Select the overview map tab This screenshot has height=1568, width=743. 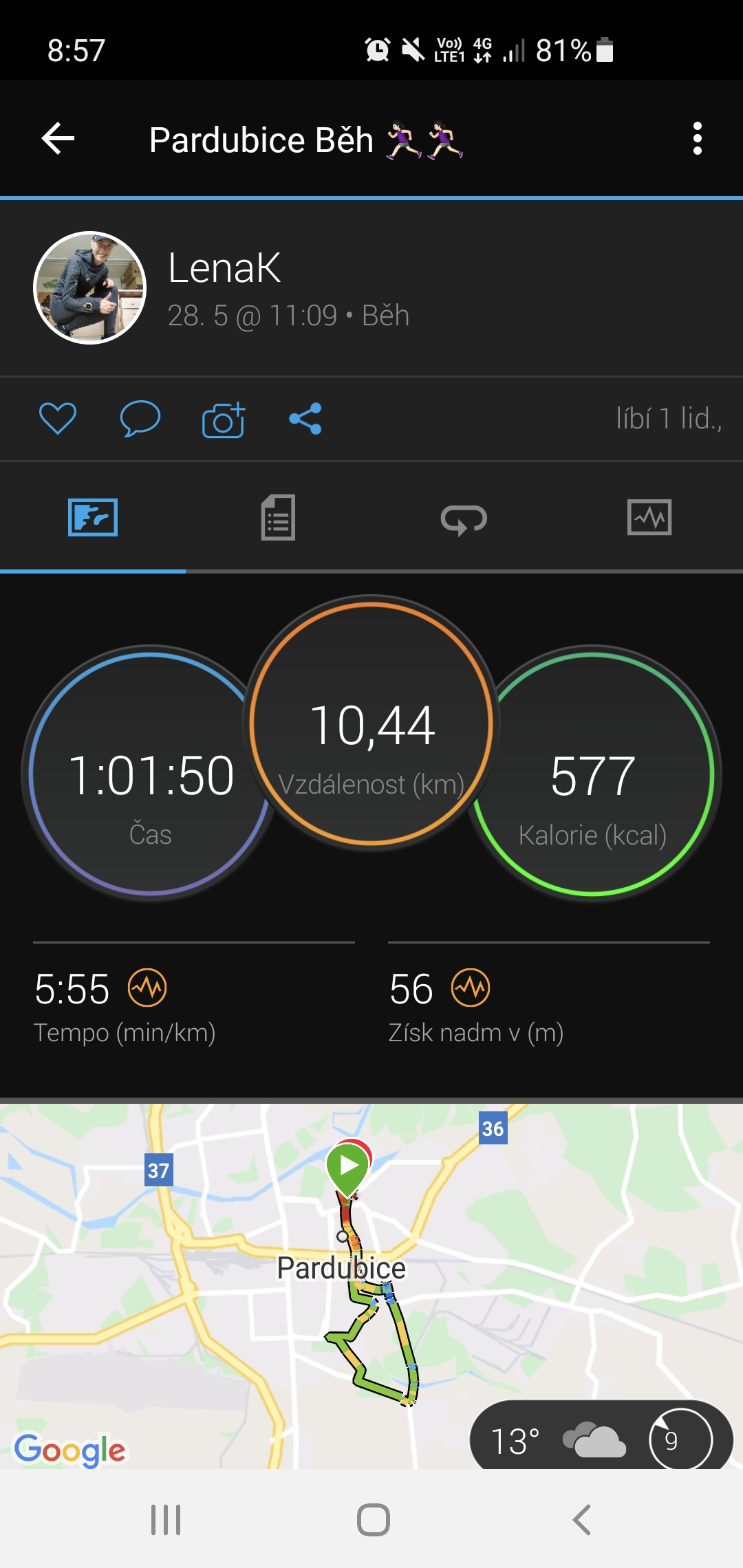[x=93, y=517]
